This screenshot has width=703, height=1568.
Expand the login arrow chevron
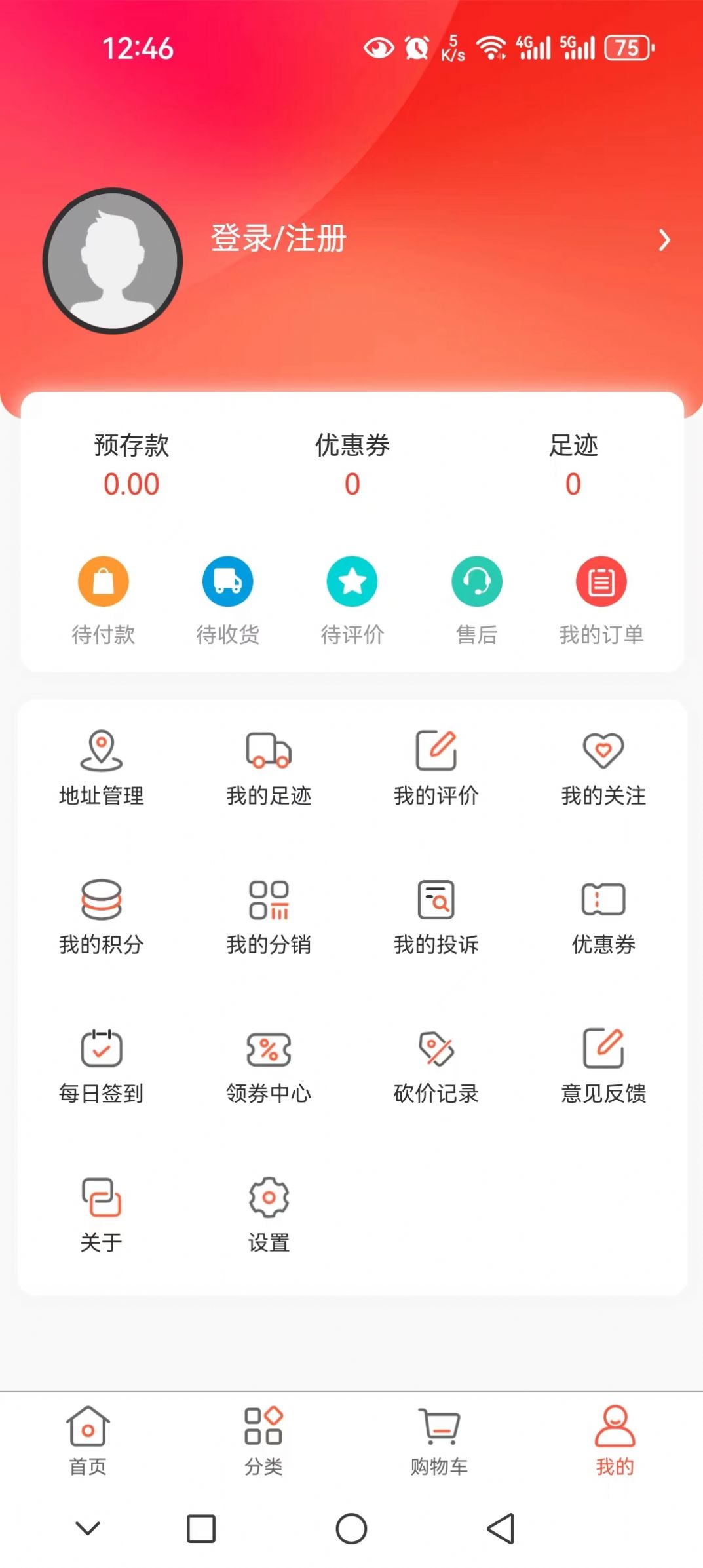pos(665,241)
